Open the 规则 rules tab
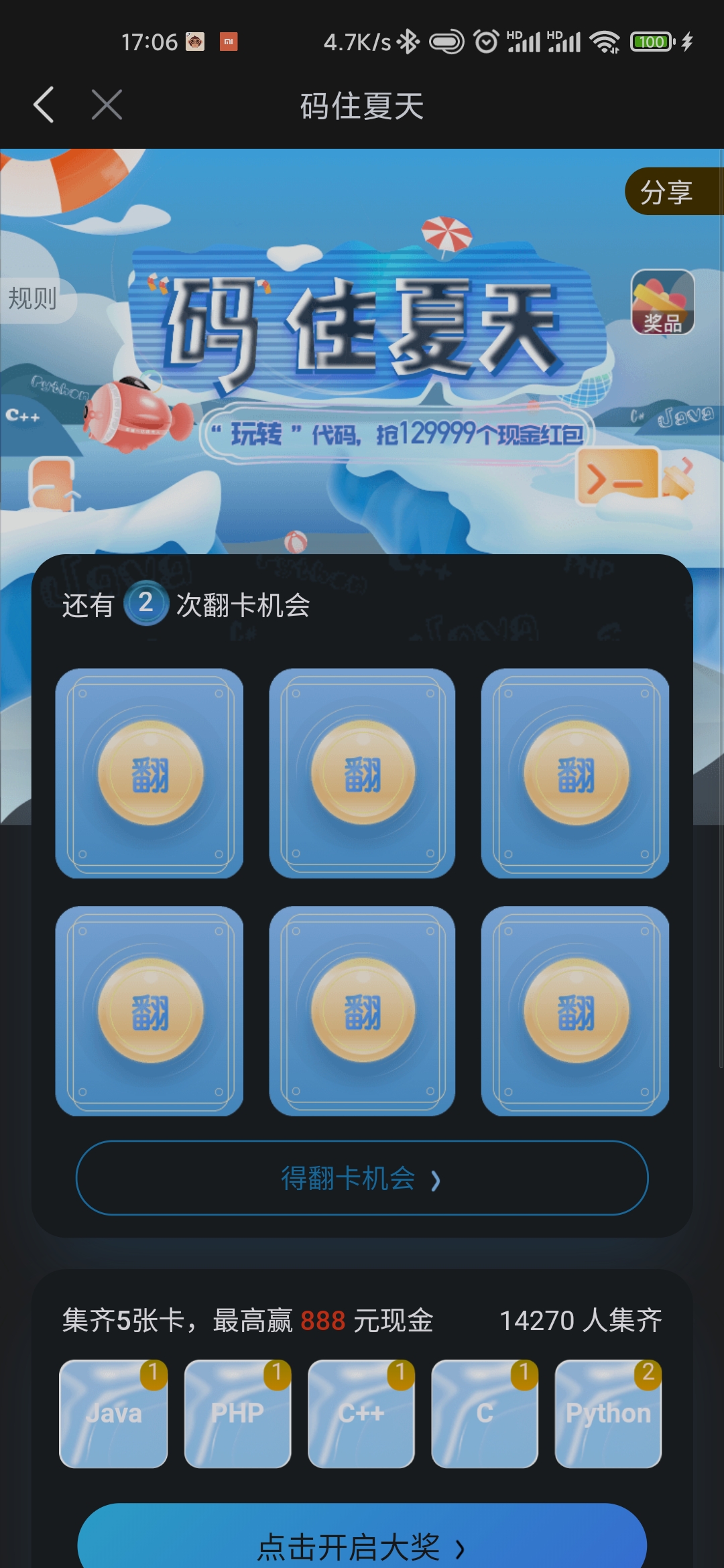 [x=34, y=298]
